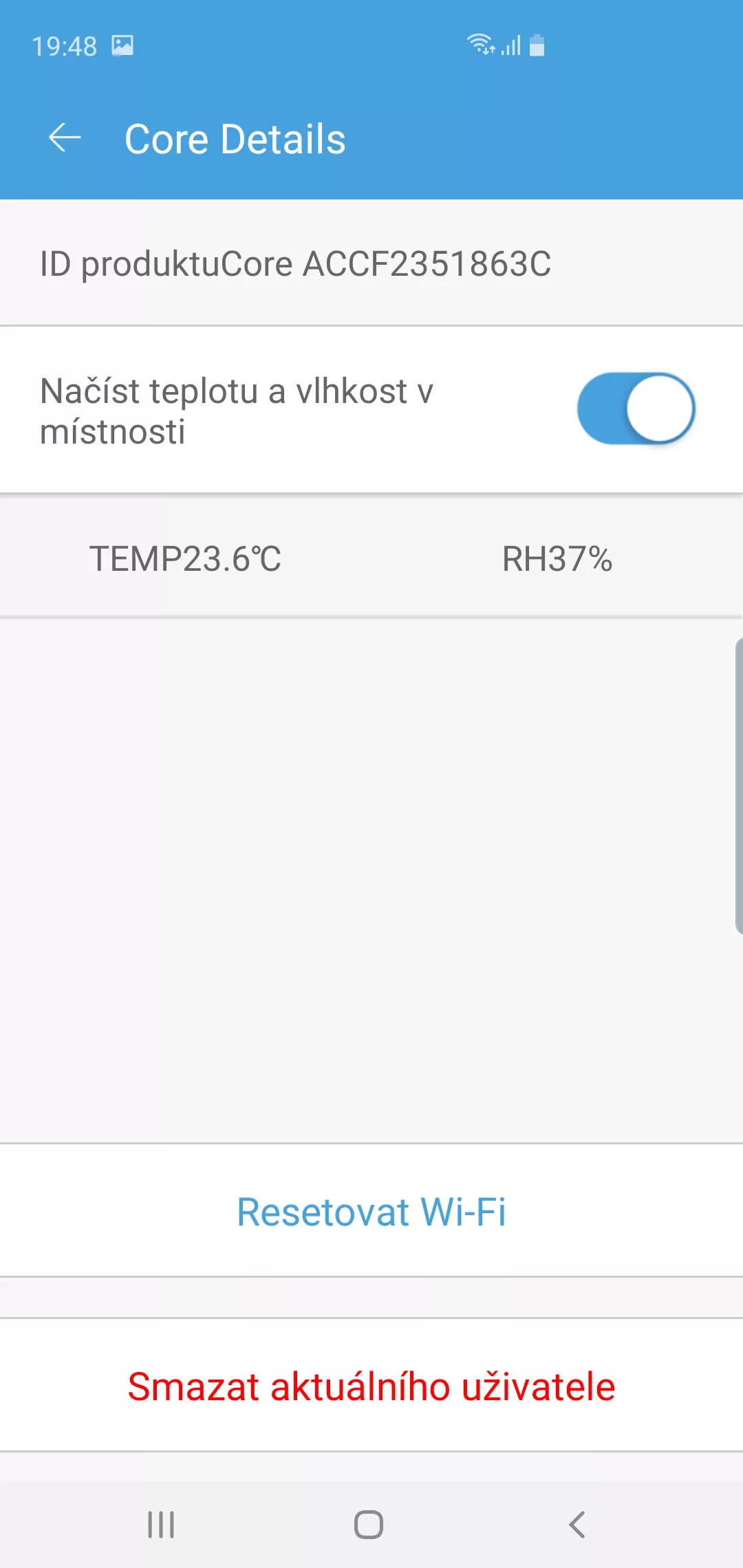Image resolution: width=743 pixels, height=1568 pixels.
Task: Open recent apps in navigation bar
Action: click(x=161, y=1525)
